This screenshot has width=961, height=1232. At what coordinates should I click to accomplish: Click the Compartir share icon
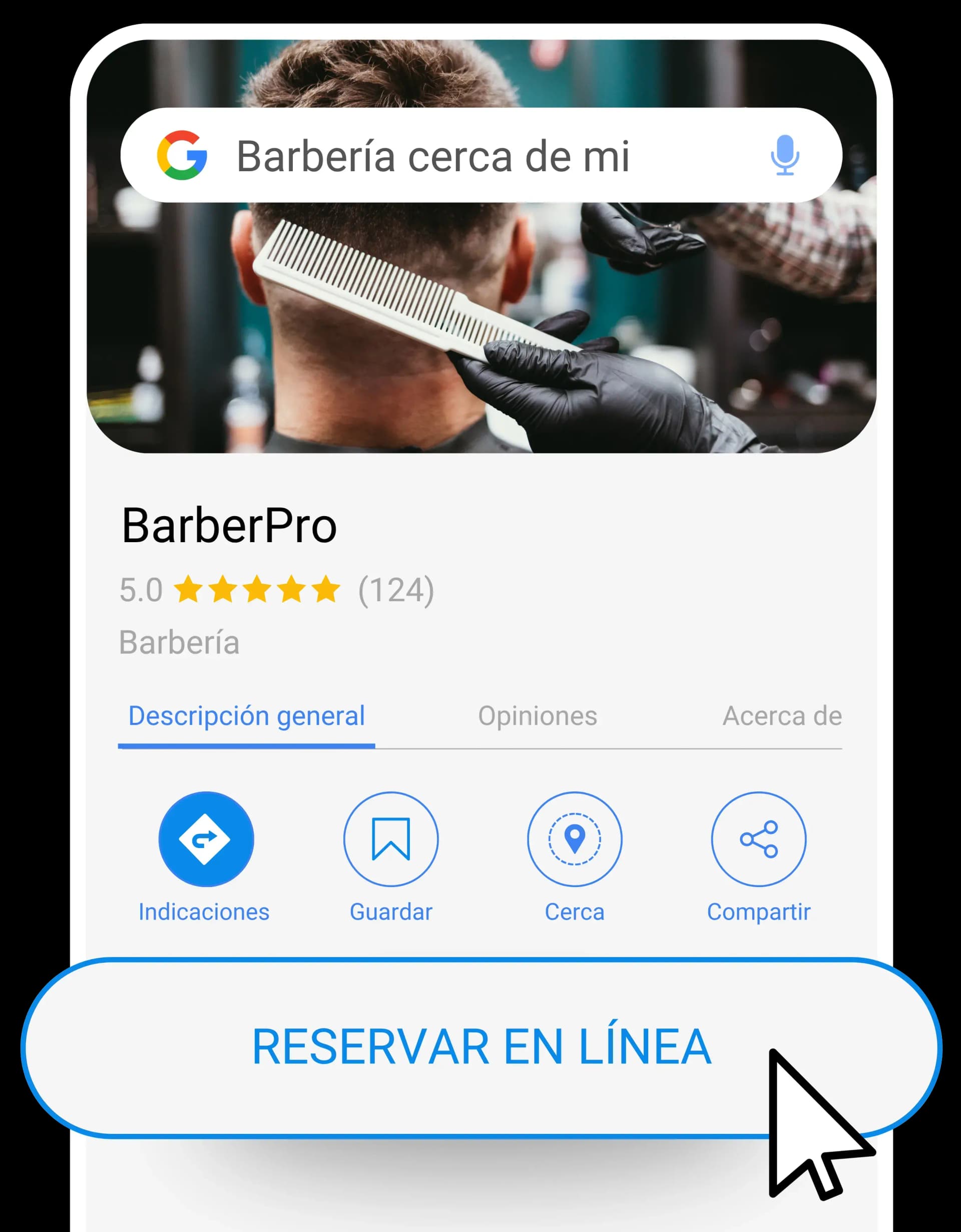pos(758,839)
